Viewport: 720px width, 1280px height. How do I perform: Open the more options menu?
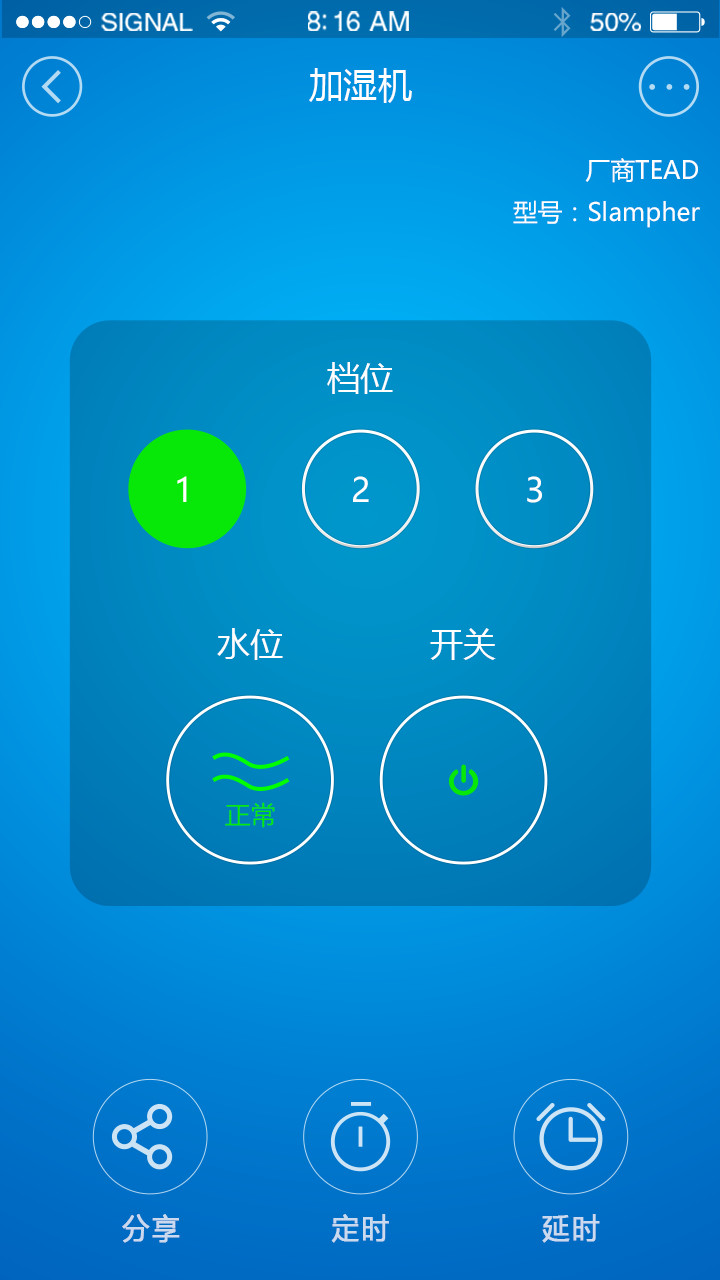[668, 87]
